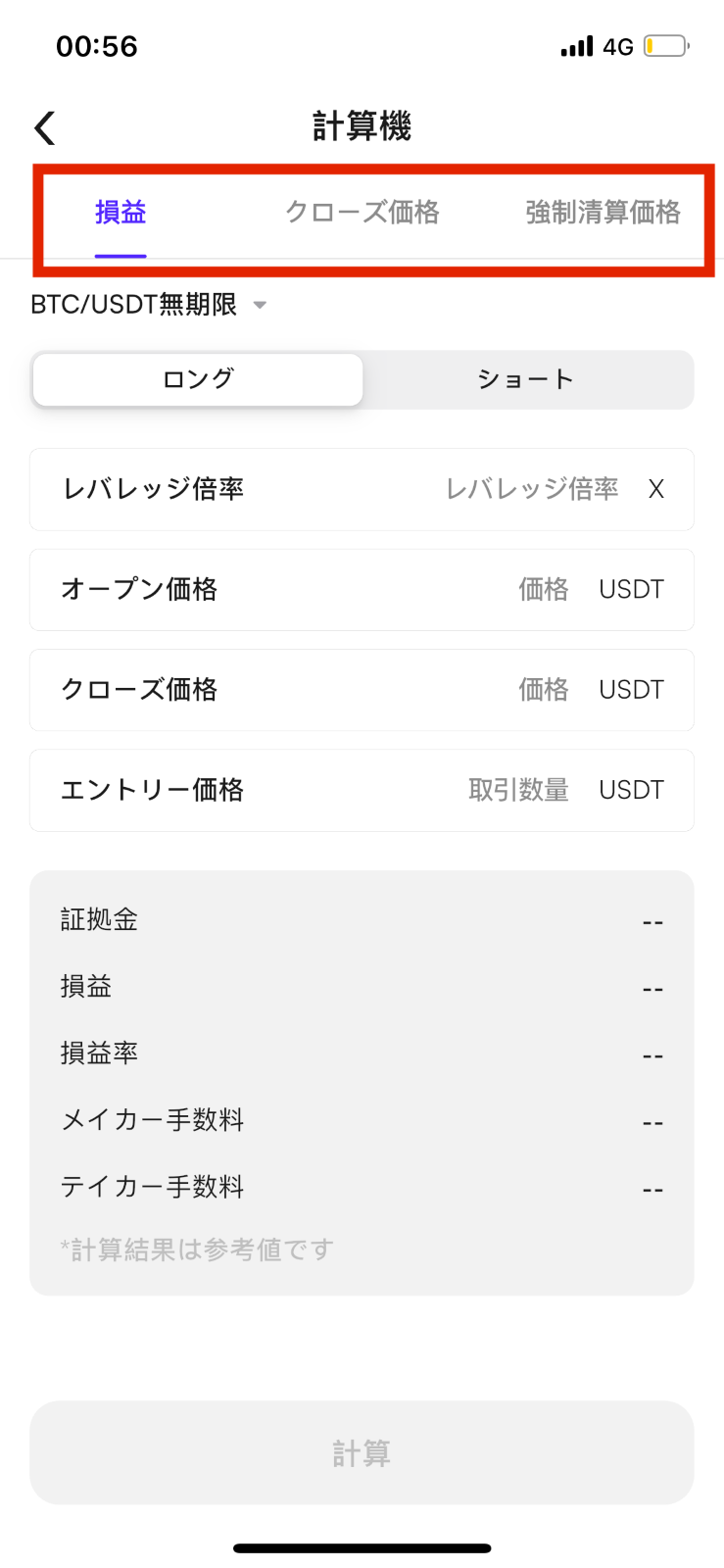Switch to the クローズ価格 tab
The height and width of the screenshot is (1568, 724).
pos(363,213)
